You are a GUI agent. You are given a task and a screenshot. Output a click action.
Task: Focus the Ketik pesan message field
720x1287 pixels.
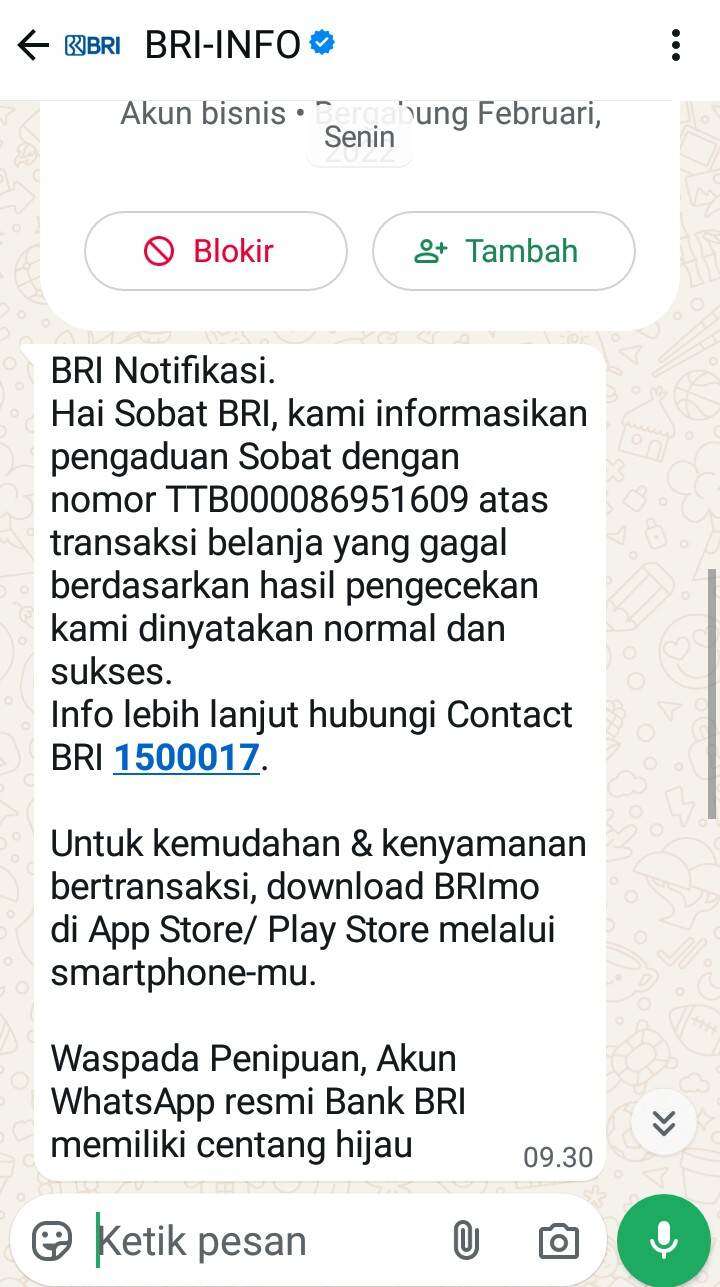pyautogui.click(x=265, y=1241)
